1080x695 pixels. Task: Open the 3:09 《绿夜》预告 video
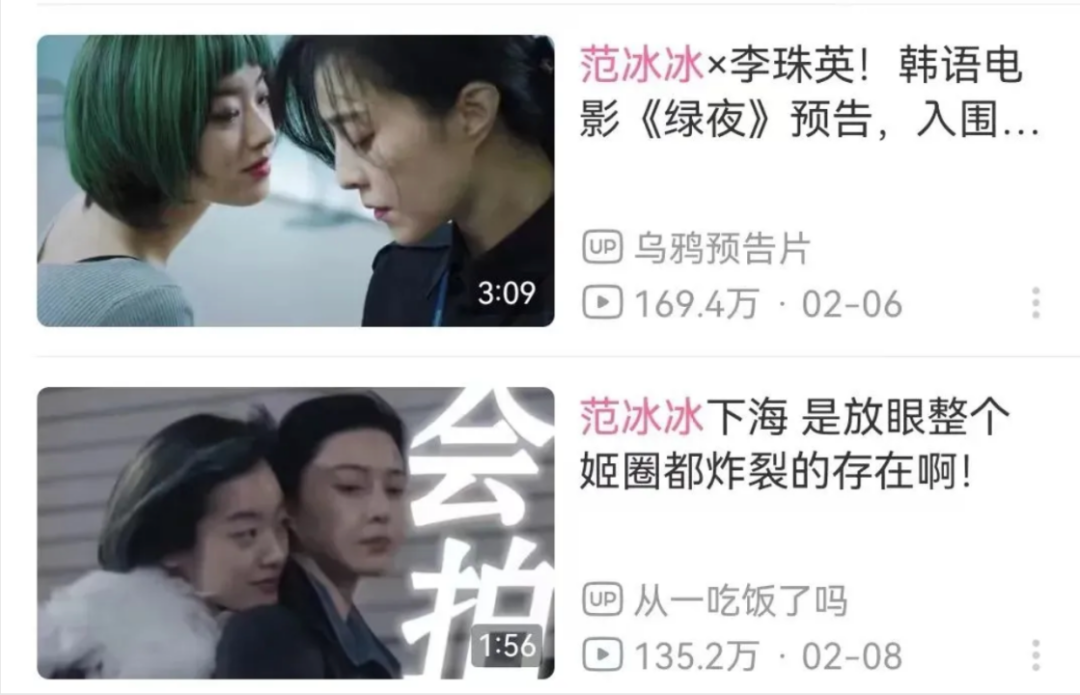click(x=295, y=181)
